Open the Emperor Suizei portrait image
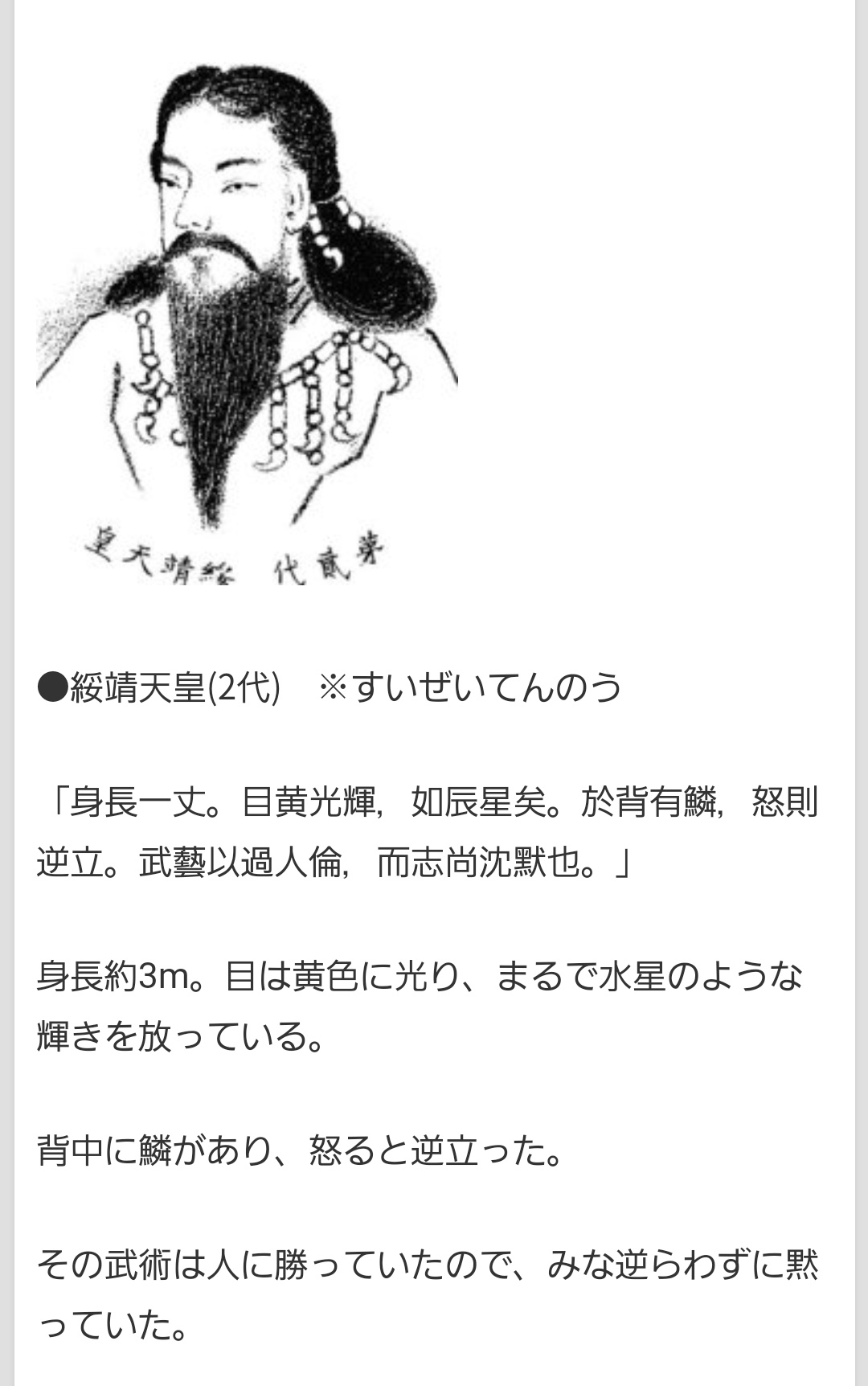Screen dimensions: 868x1386 point(247,322)
